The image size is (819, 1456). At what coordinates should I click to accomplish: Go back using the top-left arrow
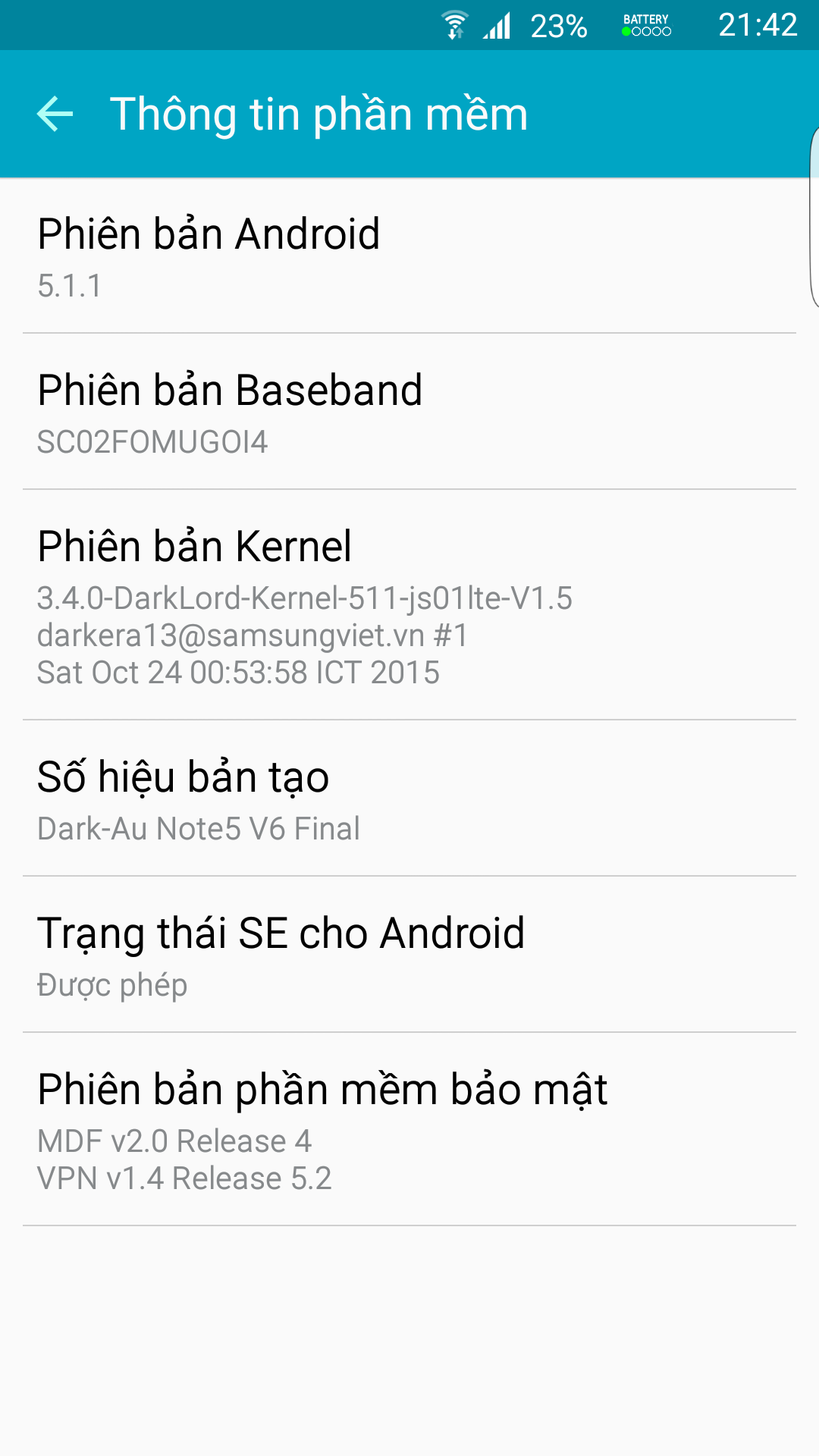click(55, 114)
